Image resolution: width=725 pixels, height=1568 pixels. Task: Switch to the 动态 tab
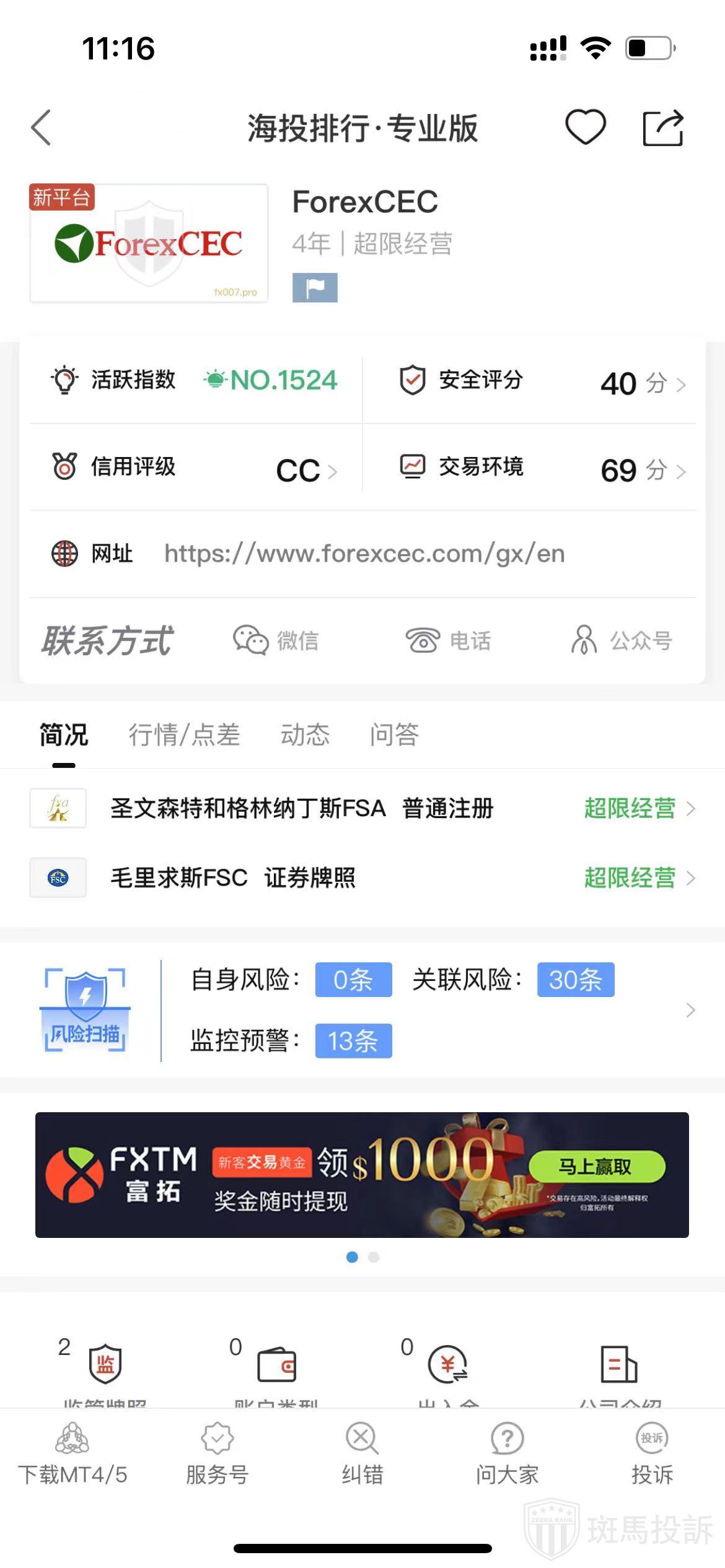305,735
